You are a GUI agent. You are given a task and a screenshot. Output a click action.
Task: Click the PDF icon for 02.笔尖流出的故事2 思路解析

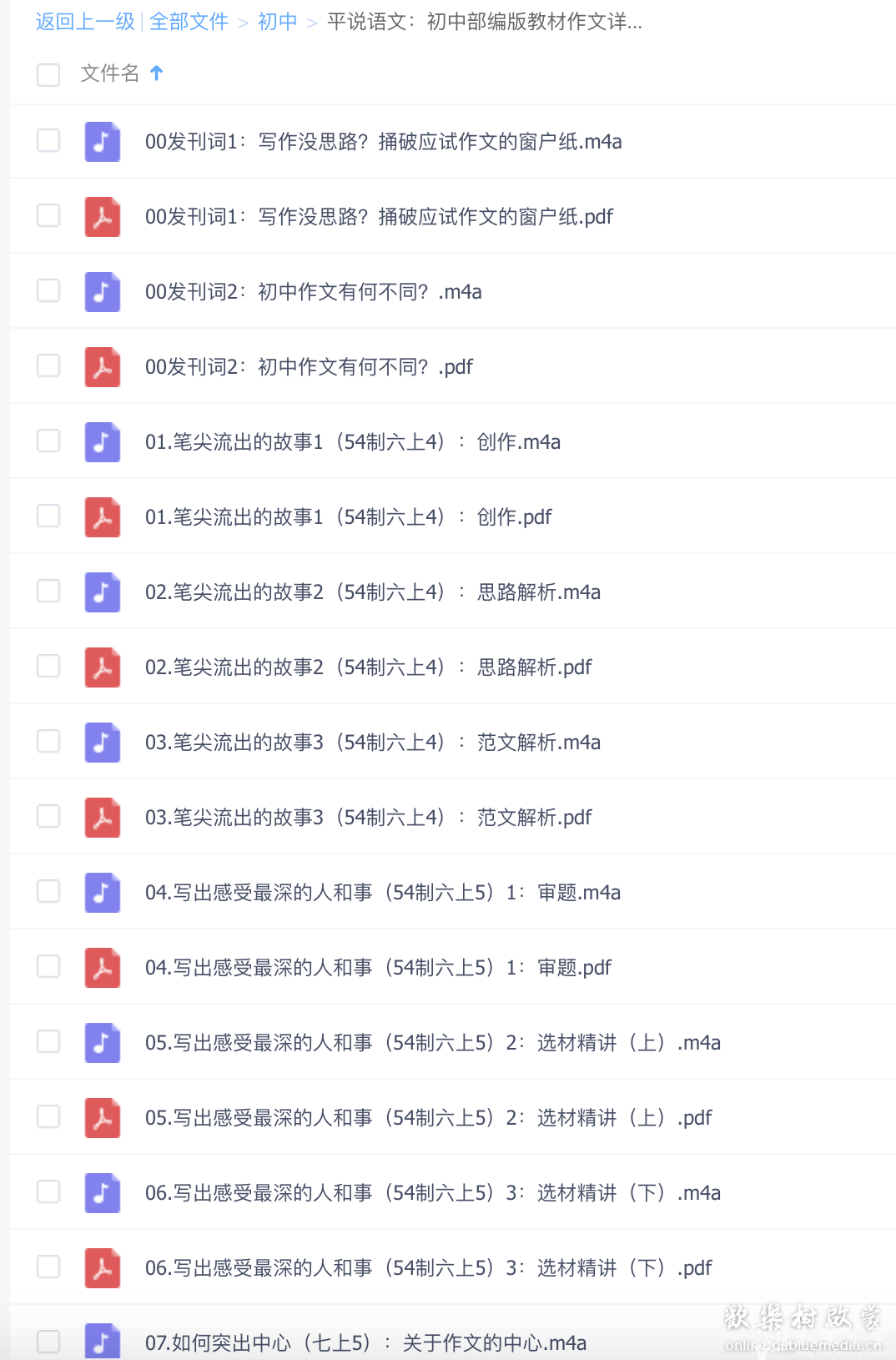[x=101, y=667]
